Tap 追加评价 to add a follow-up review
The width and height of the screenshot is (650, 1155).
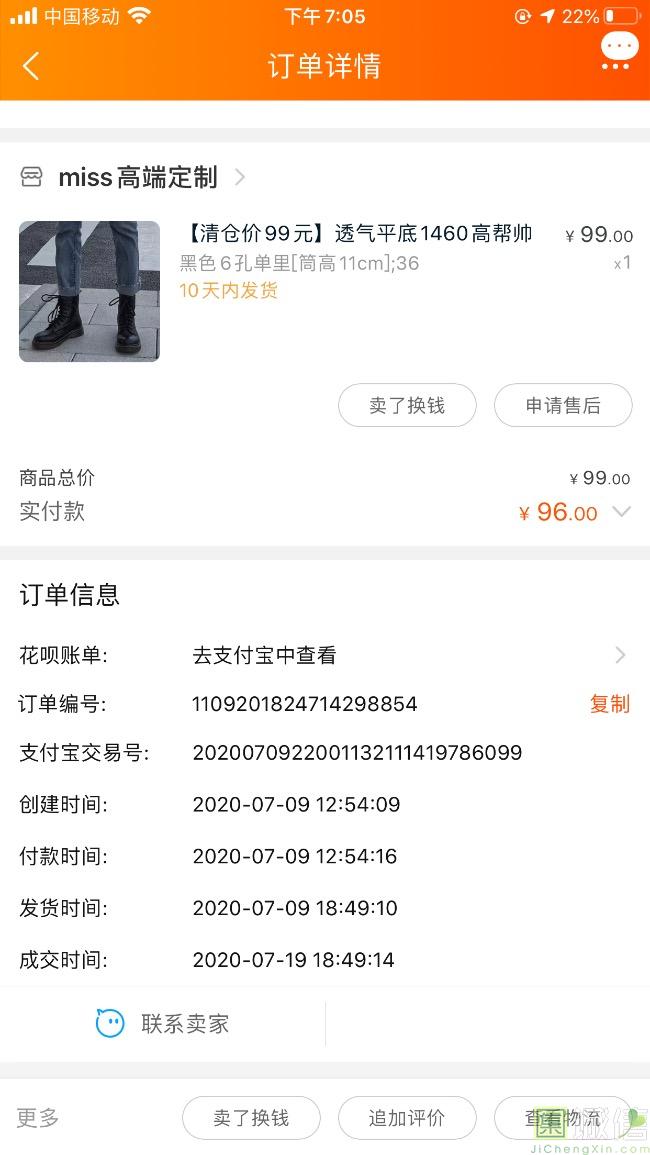click(x=407, y=1118)
